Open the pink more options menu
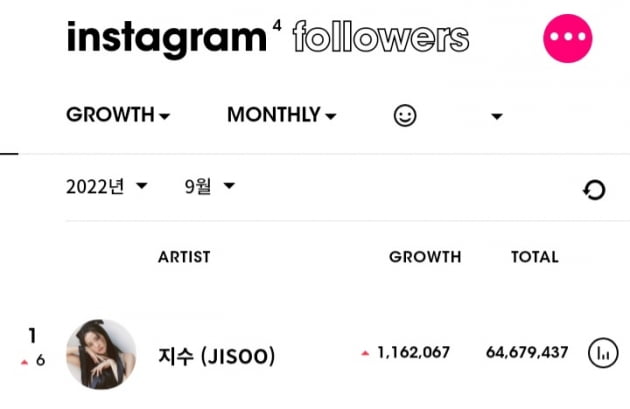630x409 pixels. 567,39
